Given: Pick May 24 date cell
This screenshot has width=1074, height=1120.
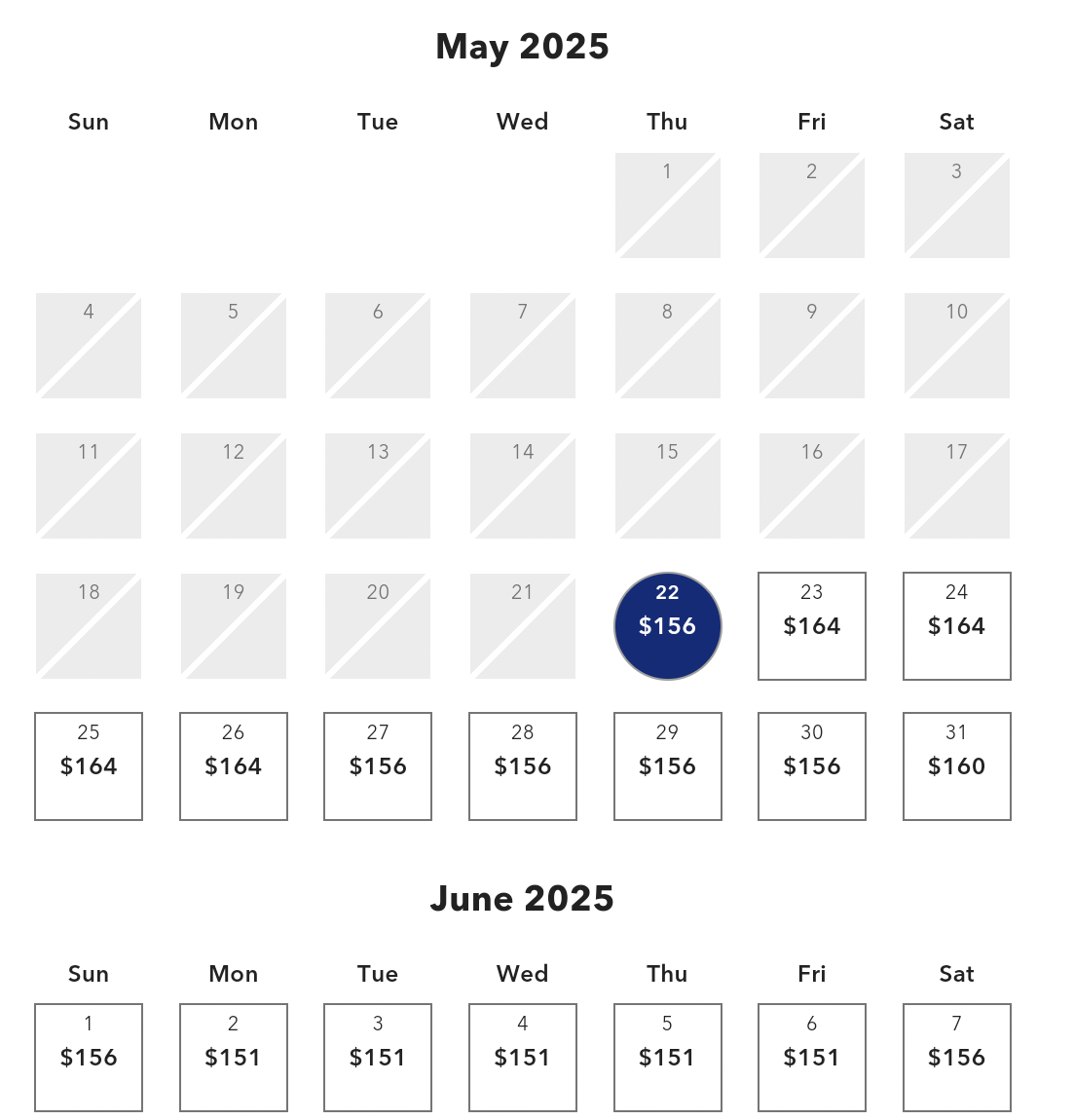Looking at the screenshot, I should tap(957, 625).
